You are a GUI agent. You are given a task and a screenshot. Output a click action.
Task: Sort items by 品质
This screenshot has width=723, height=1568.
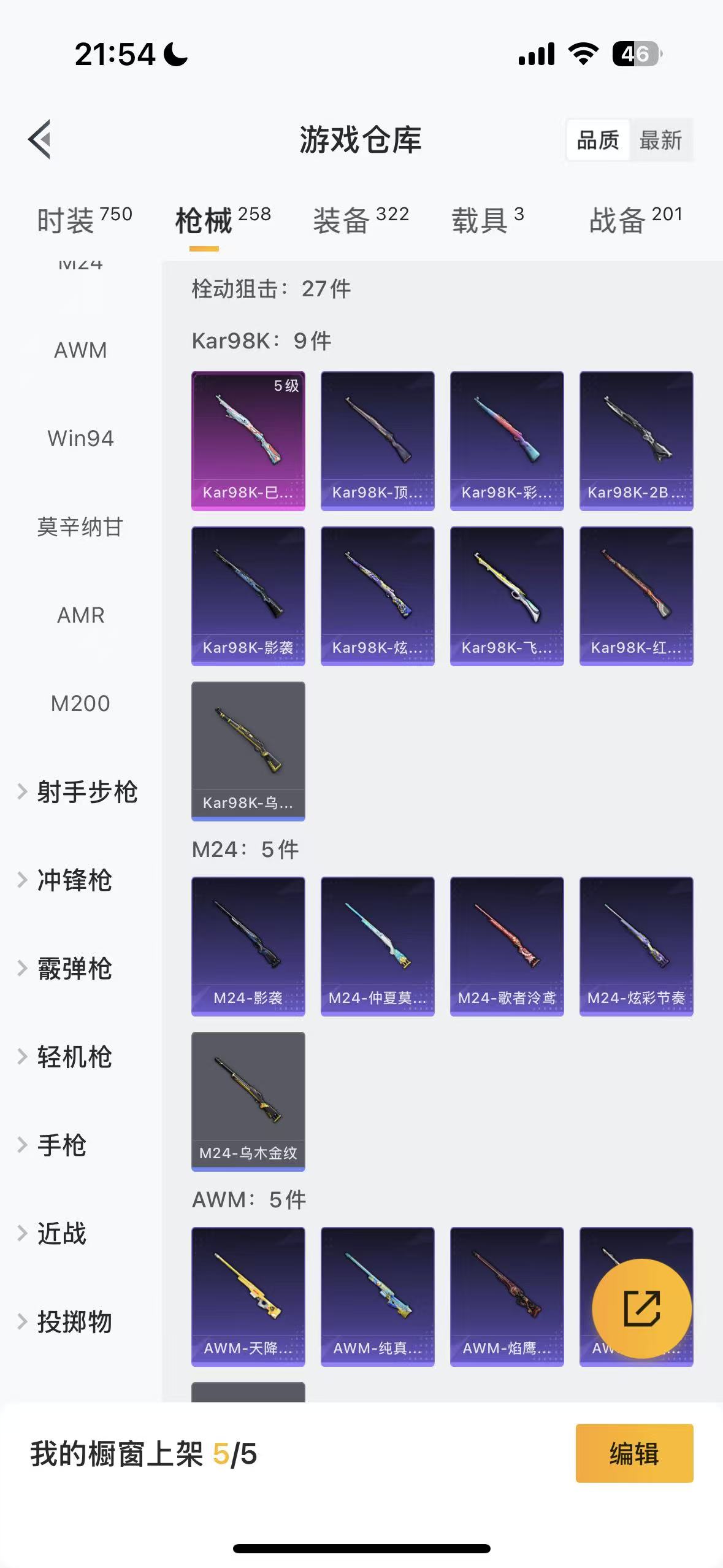tap(598, 140)
